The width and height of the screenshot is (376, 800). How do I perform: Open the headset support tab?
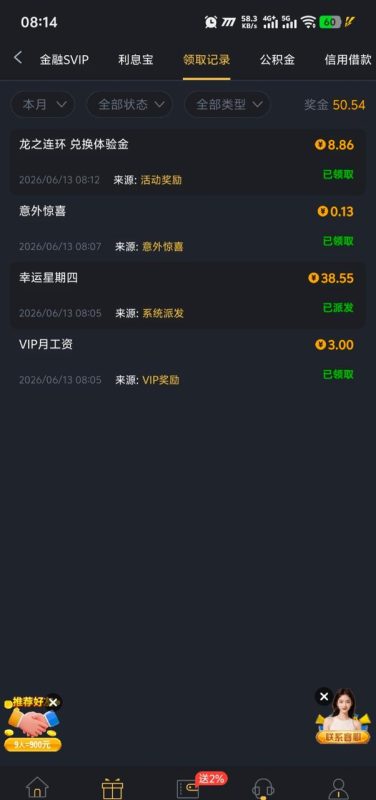[x=263, y=788]
